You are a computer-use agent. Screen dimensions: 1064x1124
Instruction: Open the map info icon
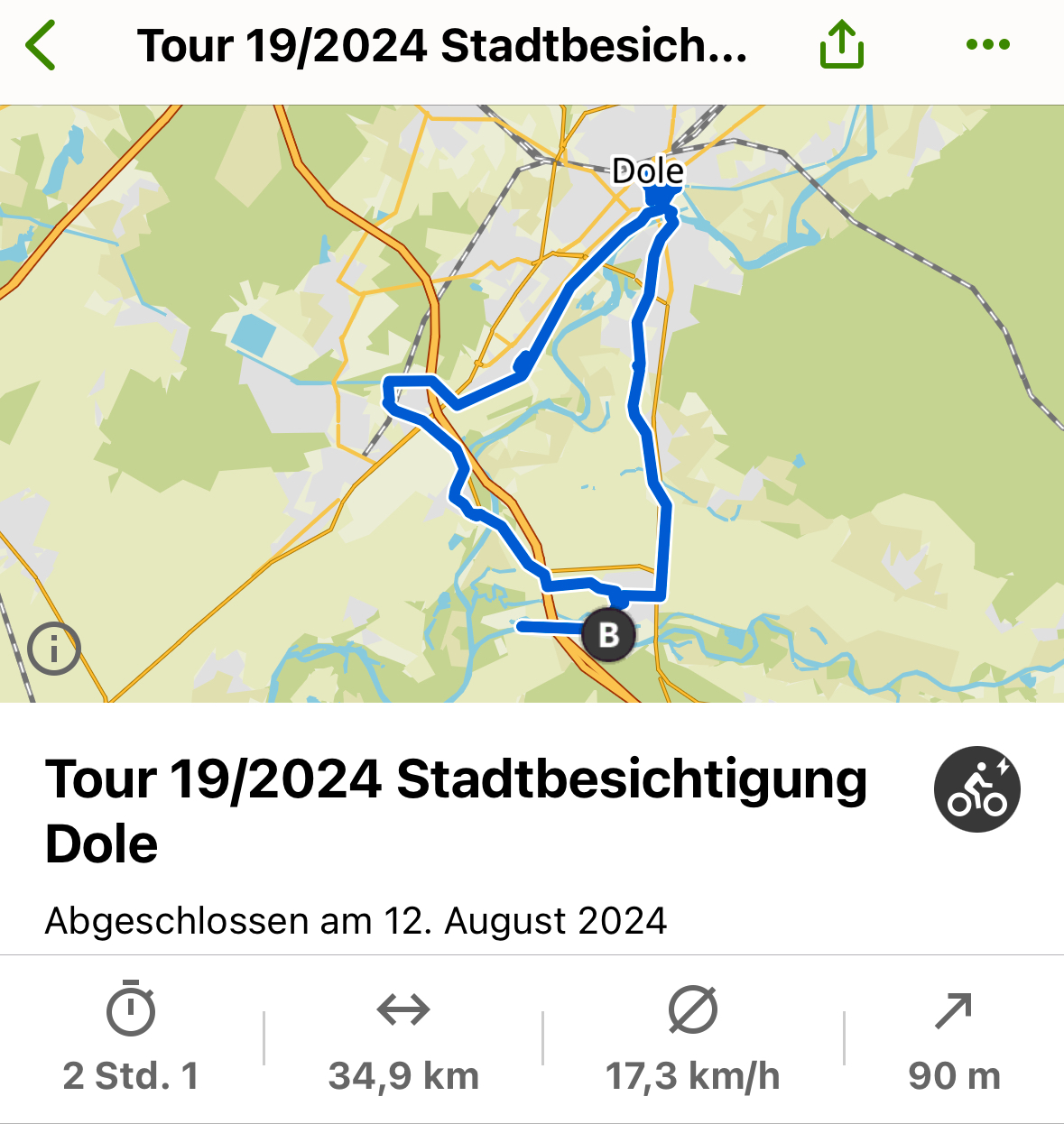pos(54,648)
